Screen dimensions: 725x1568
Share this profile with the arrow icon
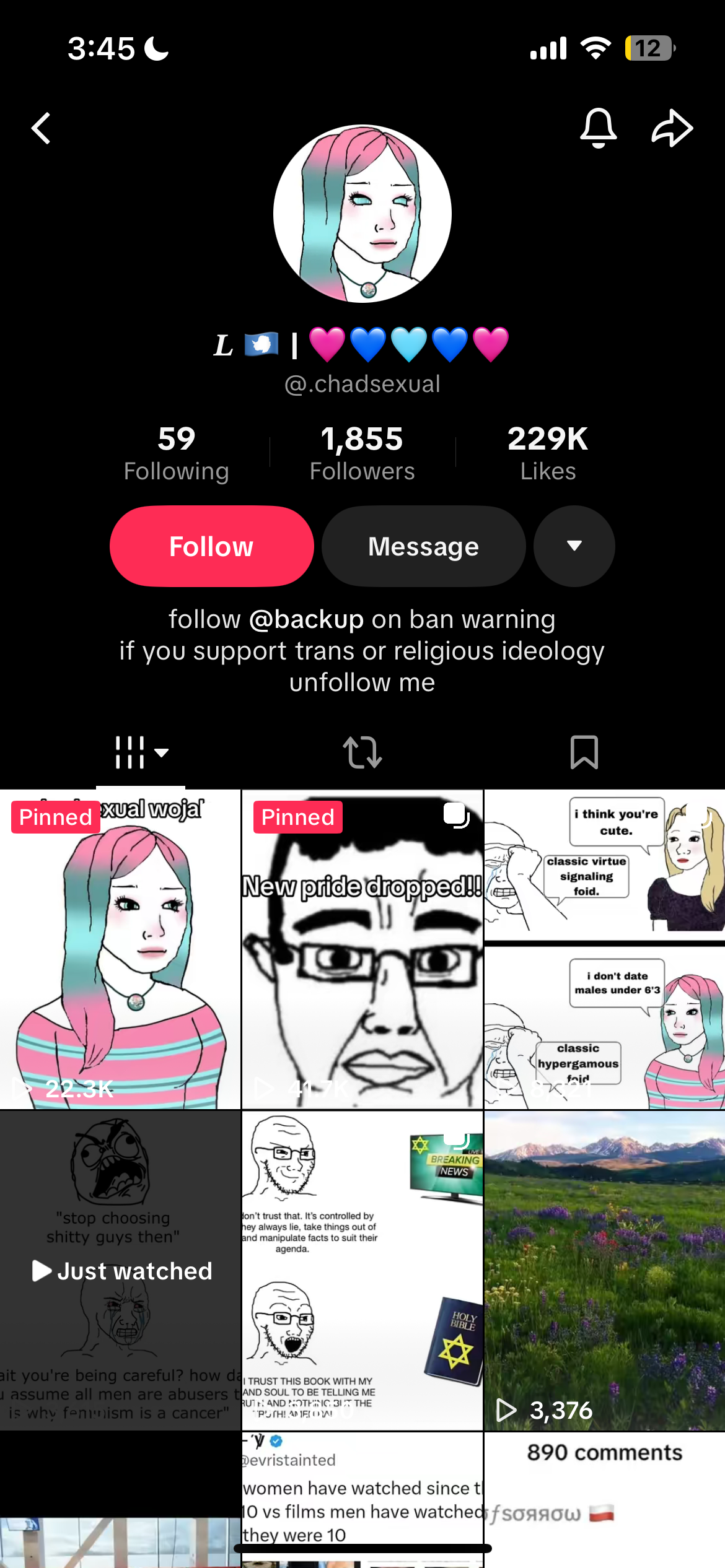[x=672, y=128]
